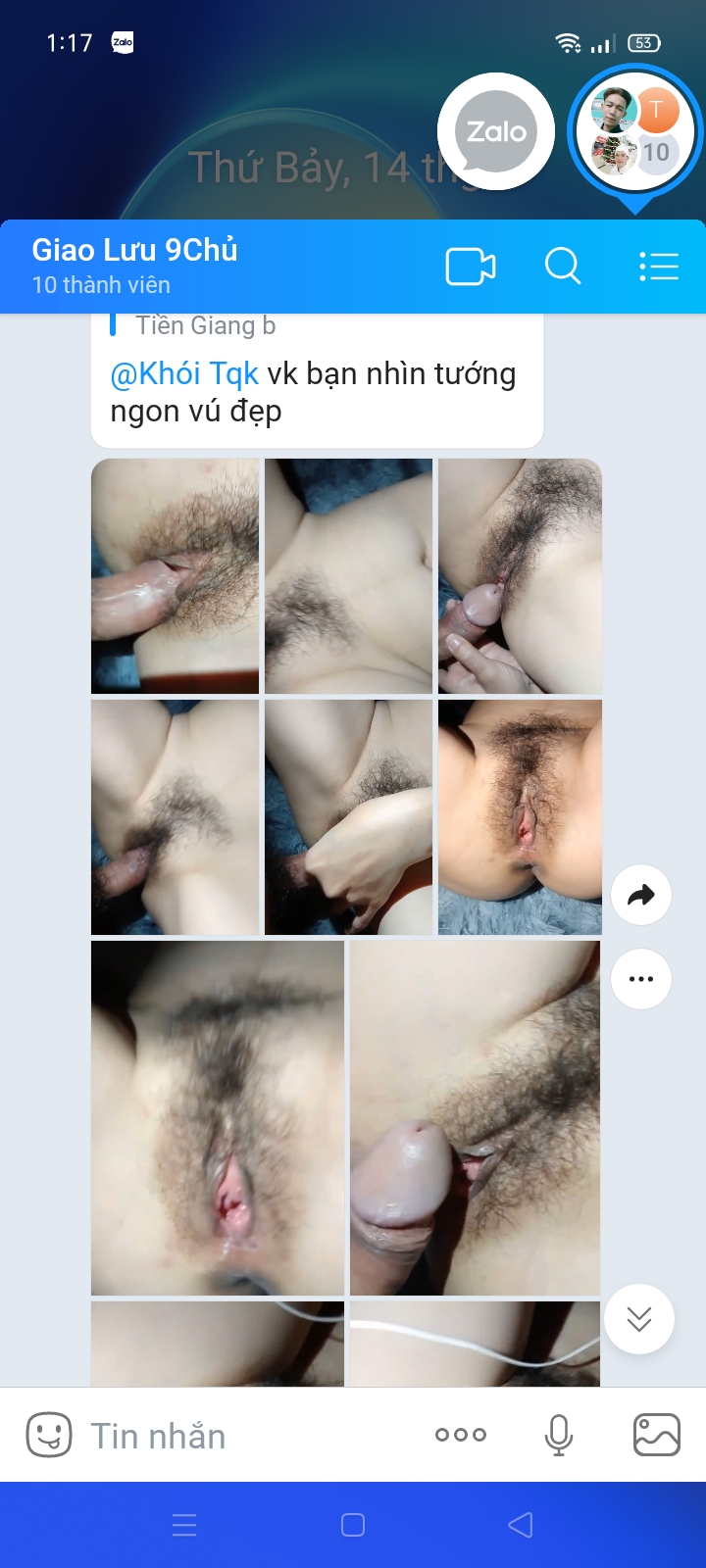Open more actions for the album

coord(640,979)
